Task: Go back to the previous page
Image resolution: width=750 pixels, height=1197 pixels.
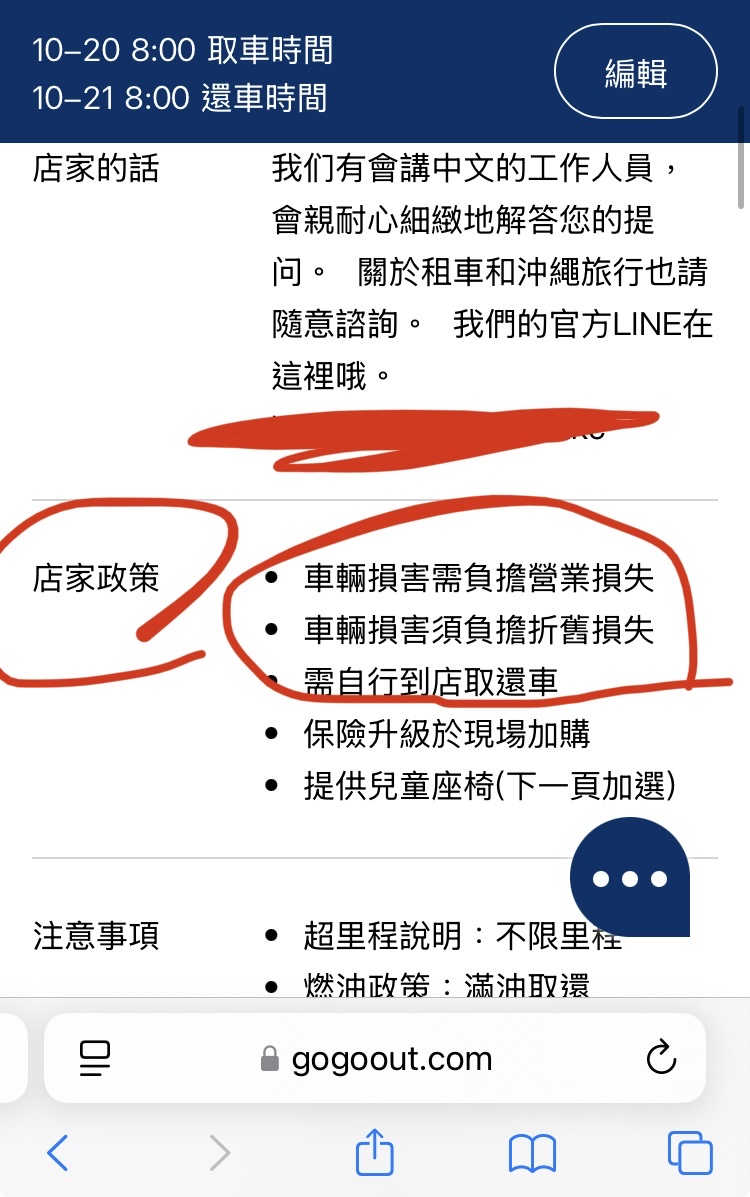Action: click(x=58, y=1153)
